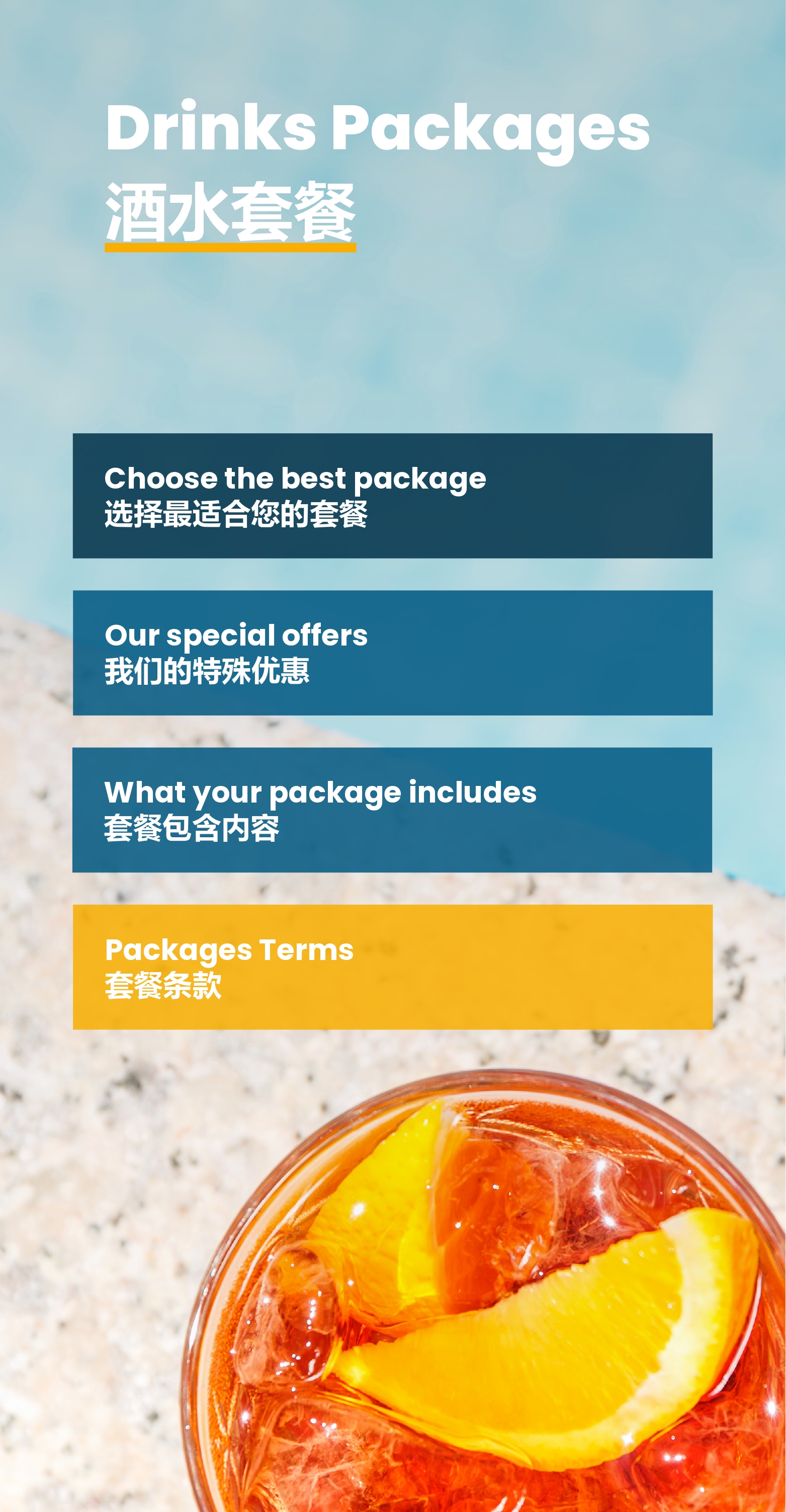Open the Packages Terms button

(x=392, y=967)
